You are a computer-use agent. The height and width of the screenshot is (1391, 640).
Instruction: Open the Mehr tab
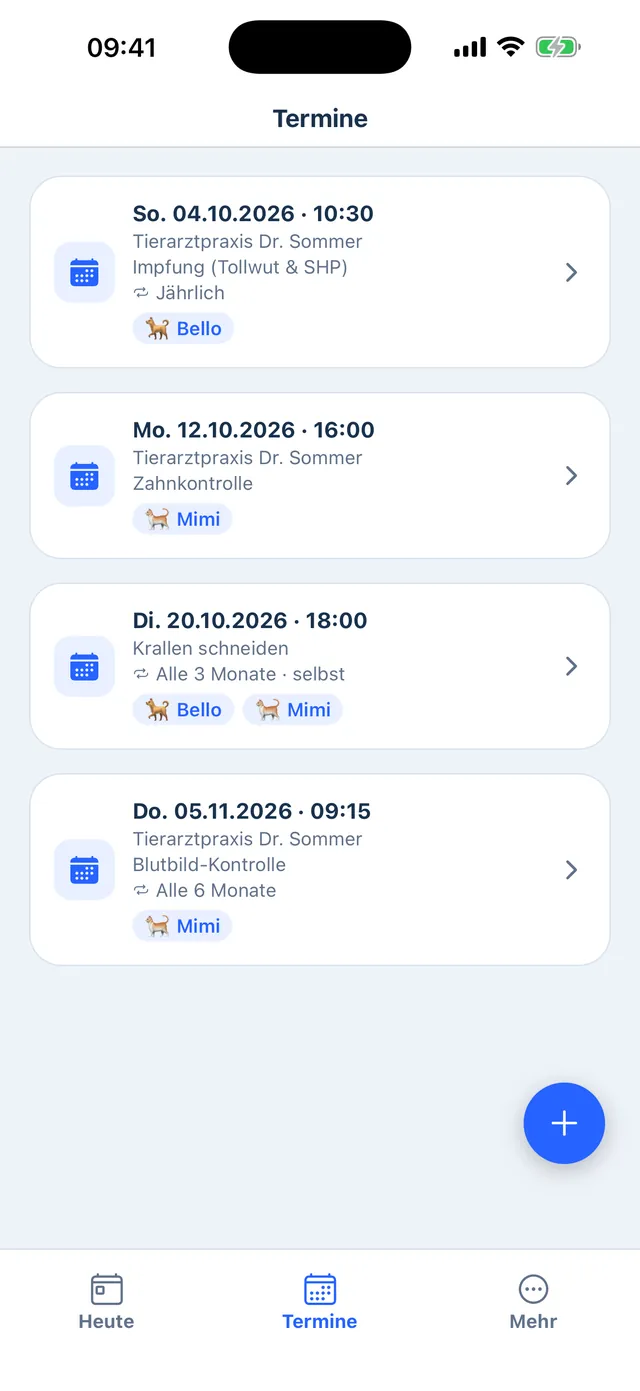coord(533,1302)
